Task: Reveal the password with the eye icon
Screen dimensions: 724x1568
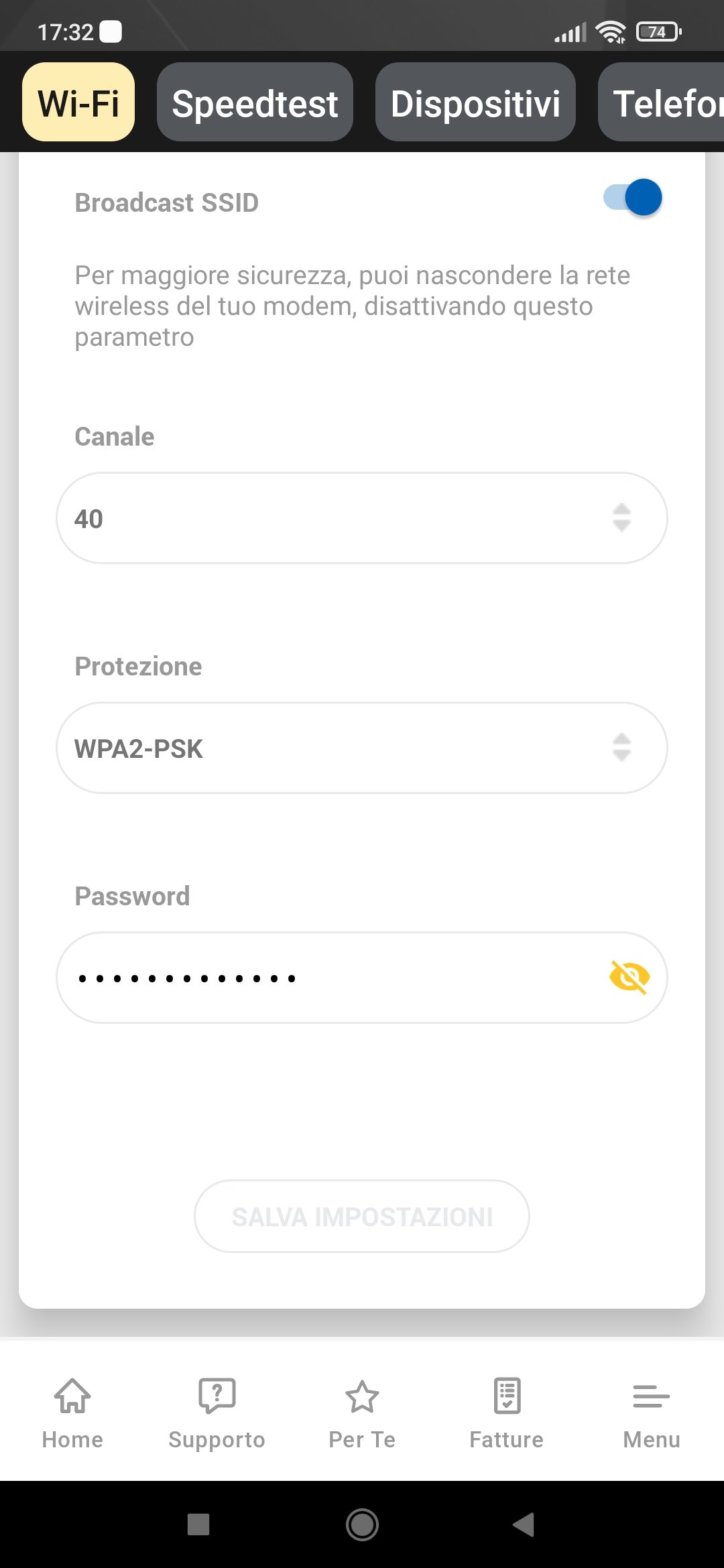Action: coord(629,977)
